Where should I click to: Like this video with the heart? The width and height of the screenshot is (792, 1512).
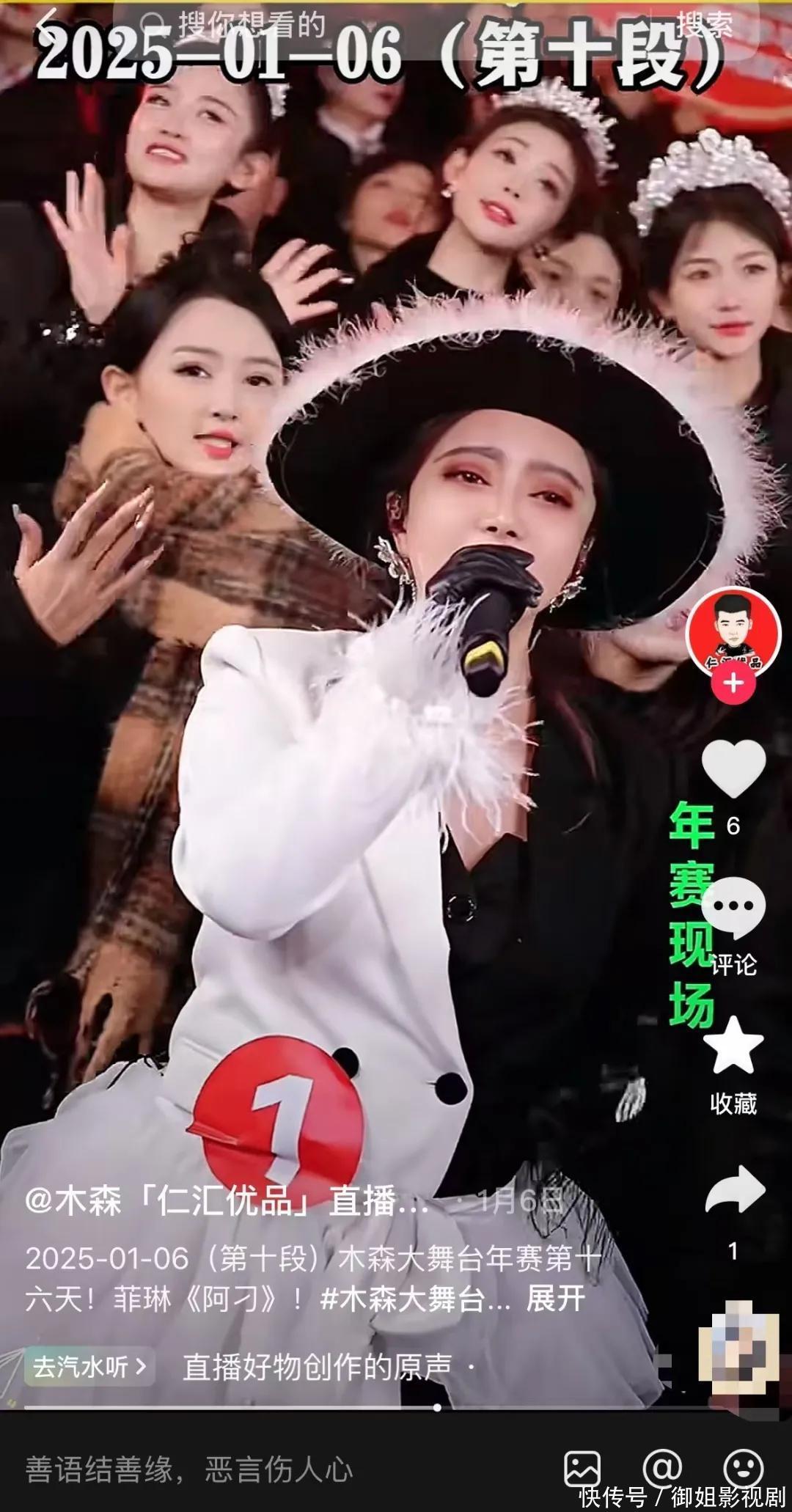point(733,768)
